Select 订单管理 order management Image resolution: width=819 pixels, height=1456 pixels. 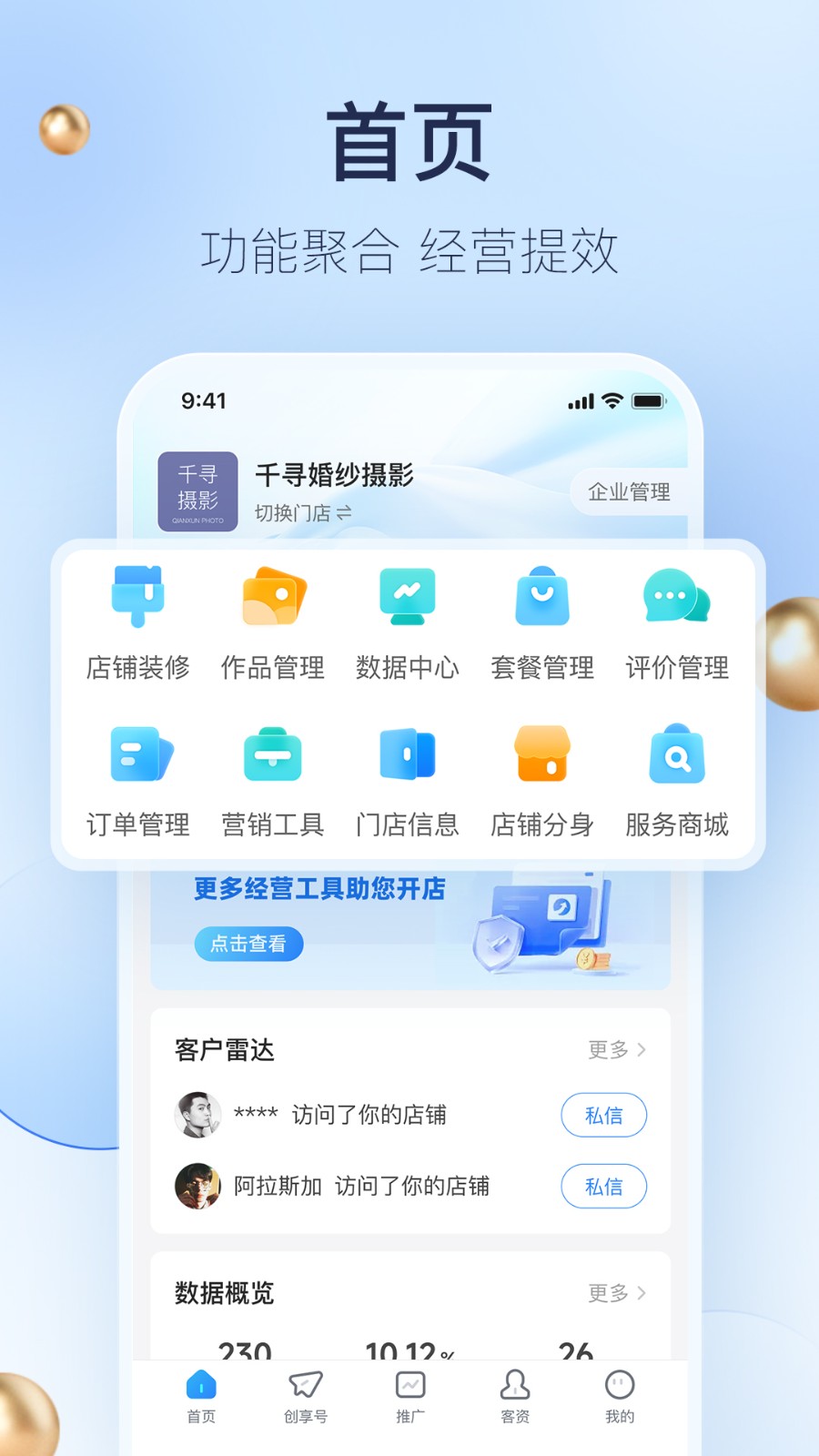pos(136,778)
